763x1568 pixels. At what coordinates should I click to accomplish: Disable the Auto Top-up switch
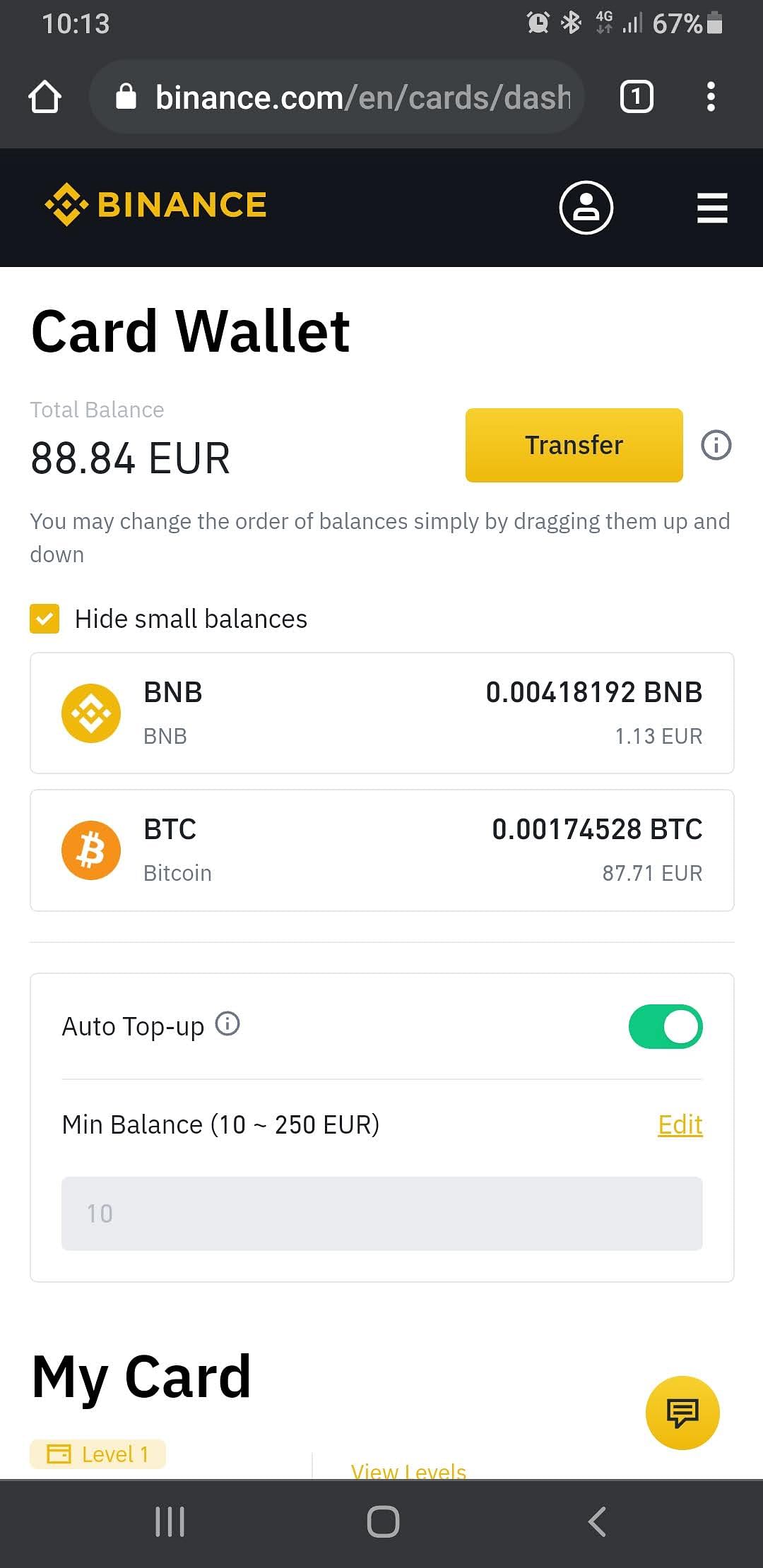pos(666,1026)
